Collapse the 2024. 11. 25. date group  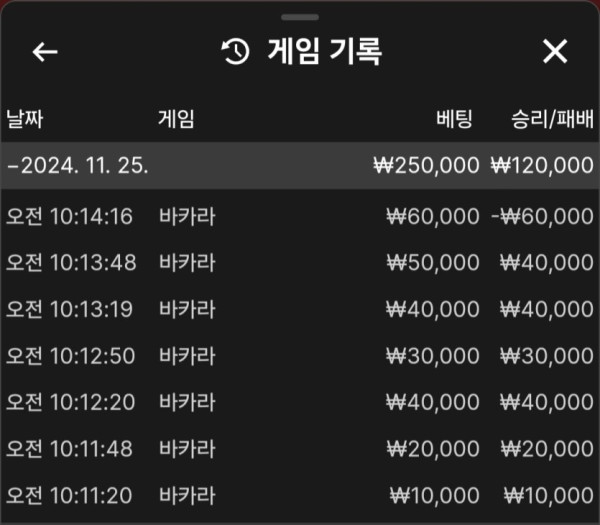78,166
